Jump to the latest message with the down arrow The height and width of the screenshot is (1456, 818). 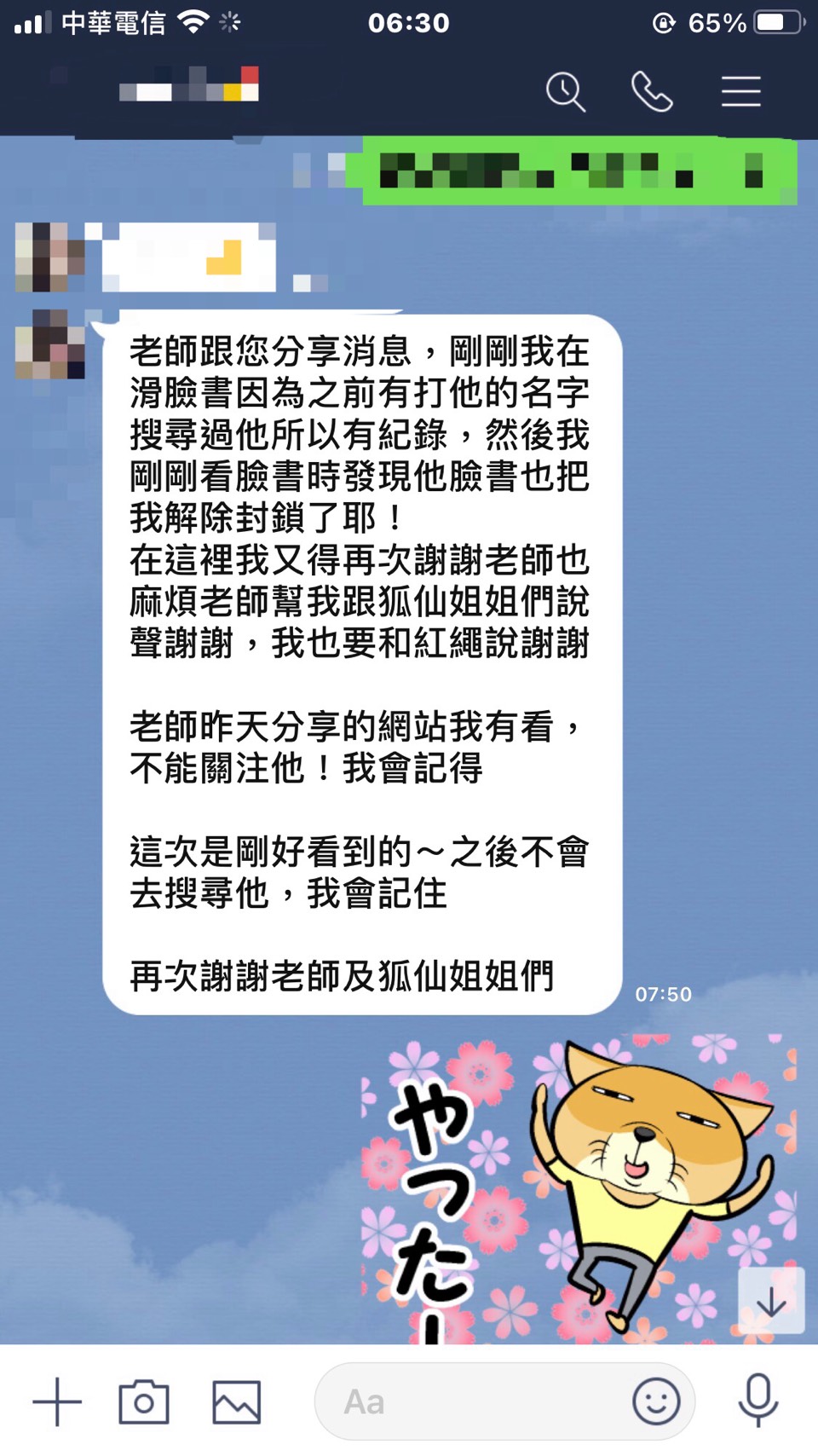coord(771,1301)
